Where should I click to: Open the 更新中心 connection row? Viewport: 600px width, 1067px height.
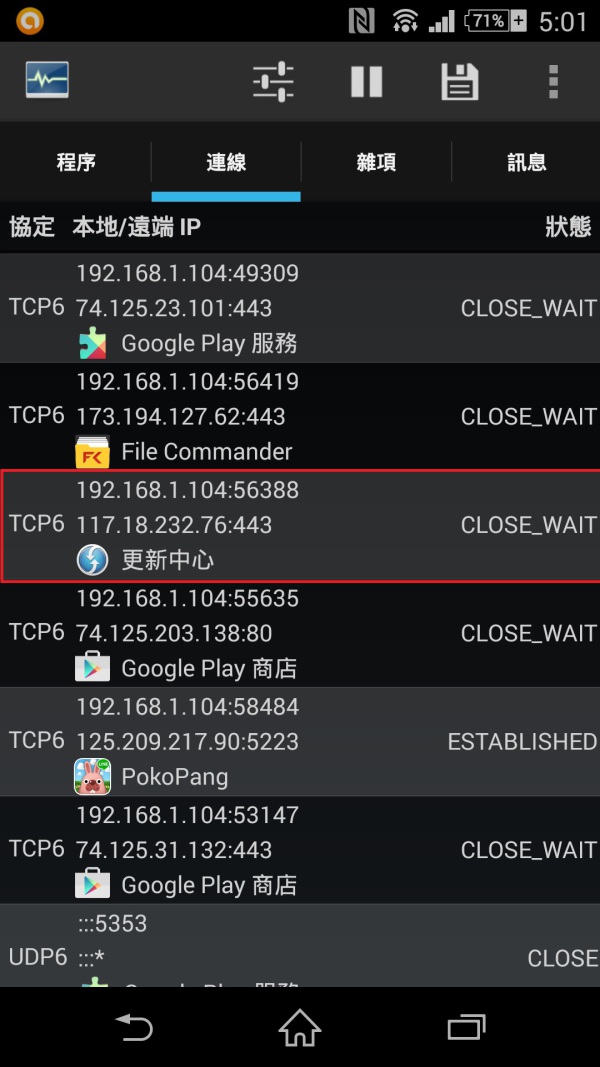300,525
